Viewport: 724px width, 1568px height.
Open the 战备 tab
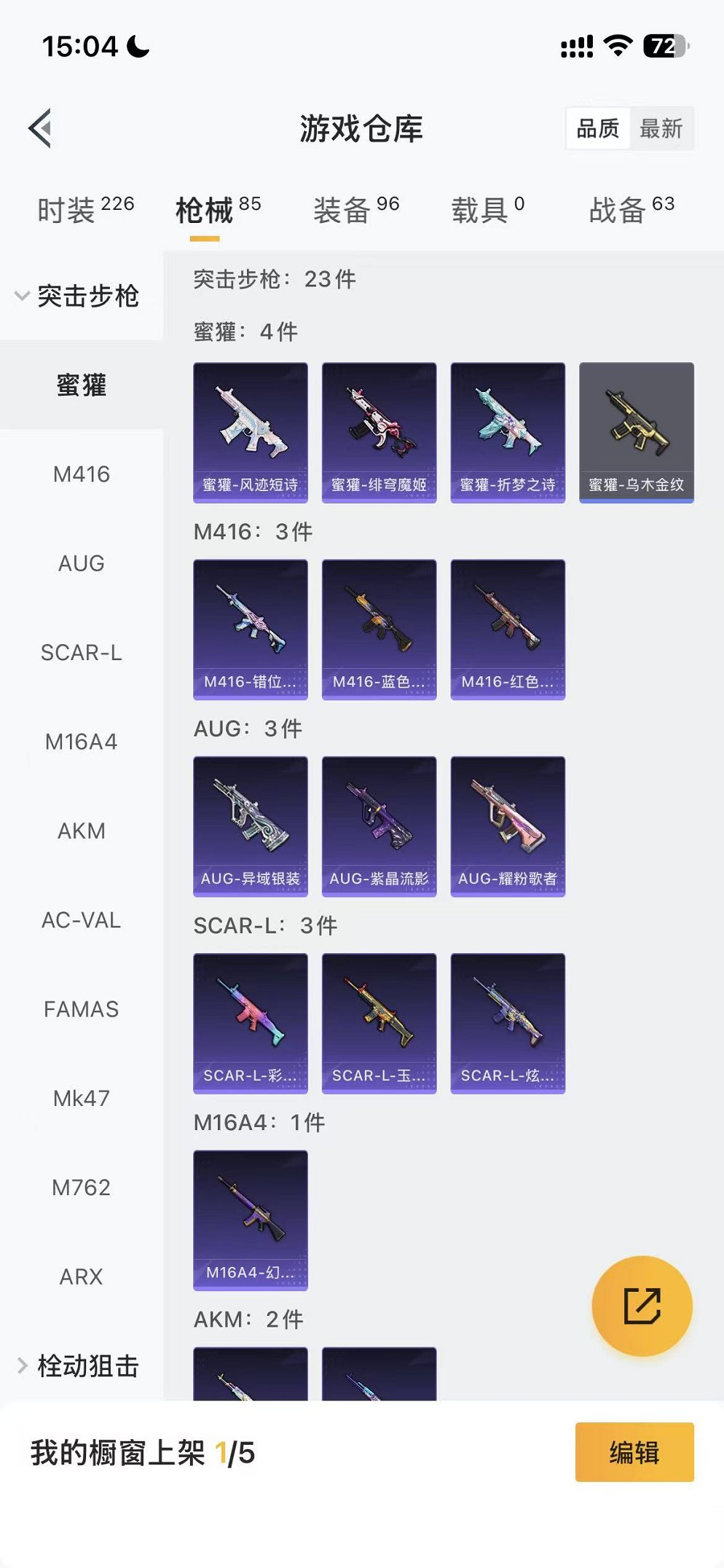click(x=631, y=210)
